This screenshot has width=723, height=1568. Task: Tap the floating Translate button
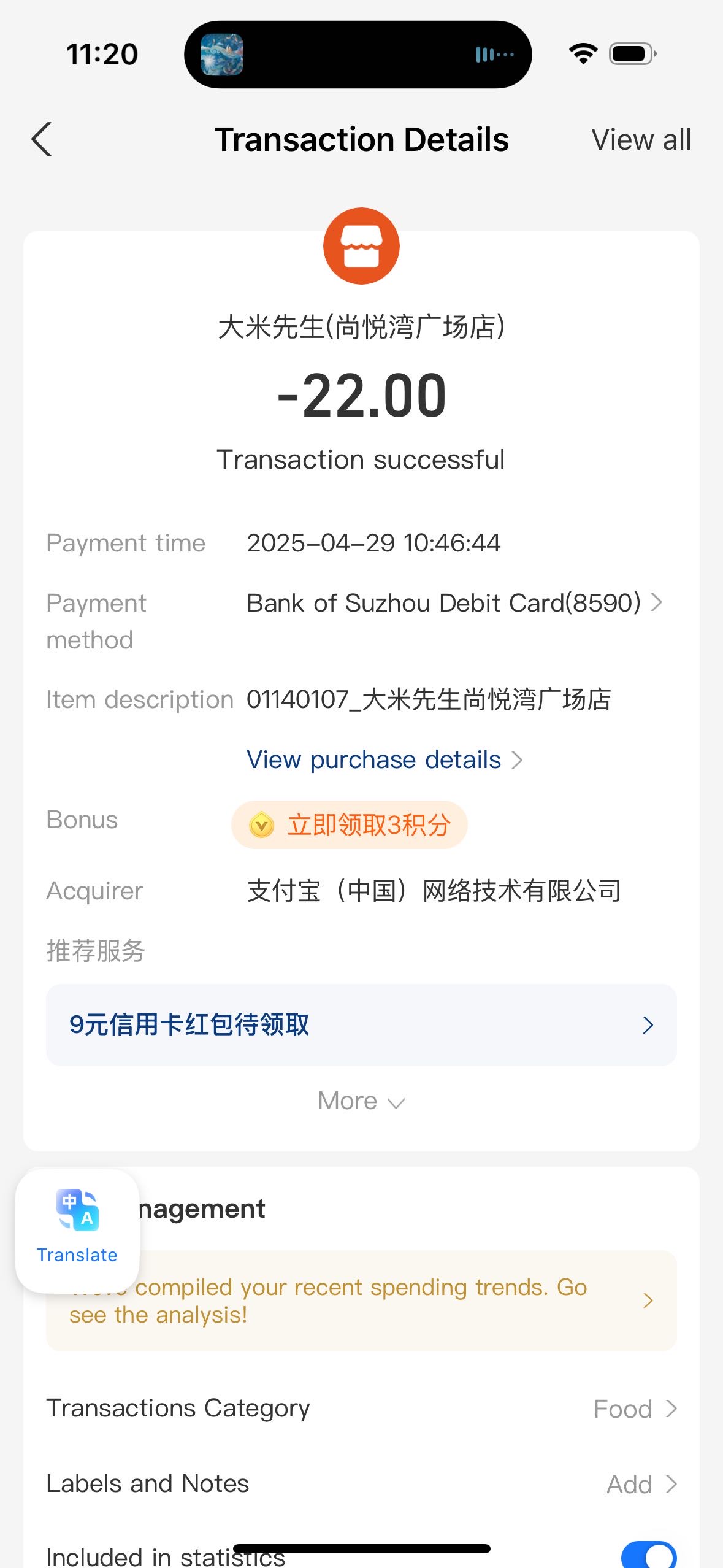coord(77,1231)
